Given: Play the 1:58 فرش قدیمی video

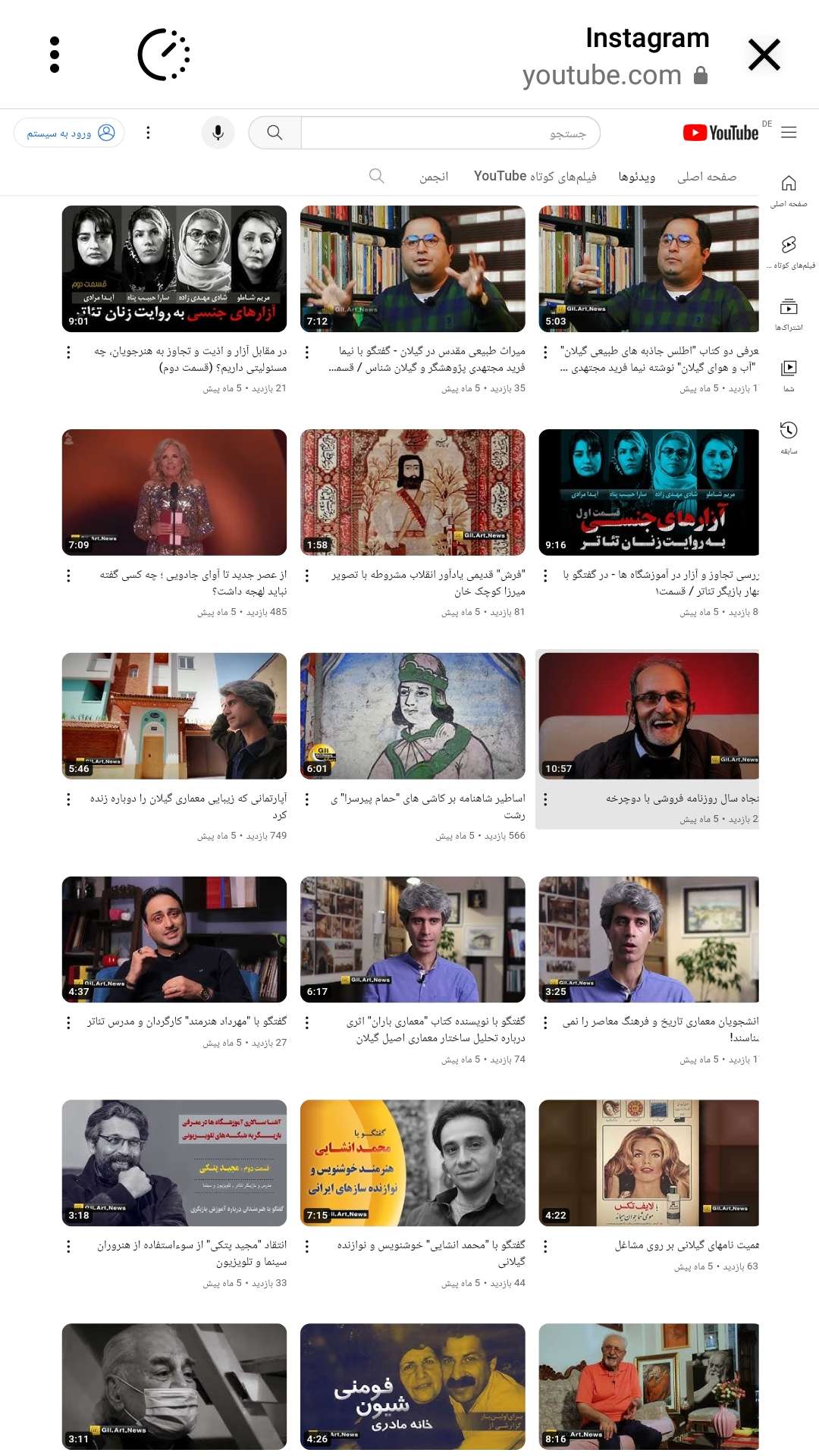Looking at the screenshot, I should pyautogui.click(x=413, y=492).
